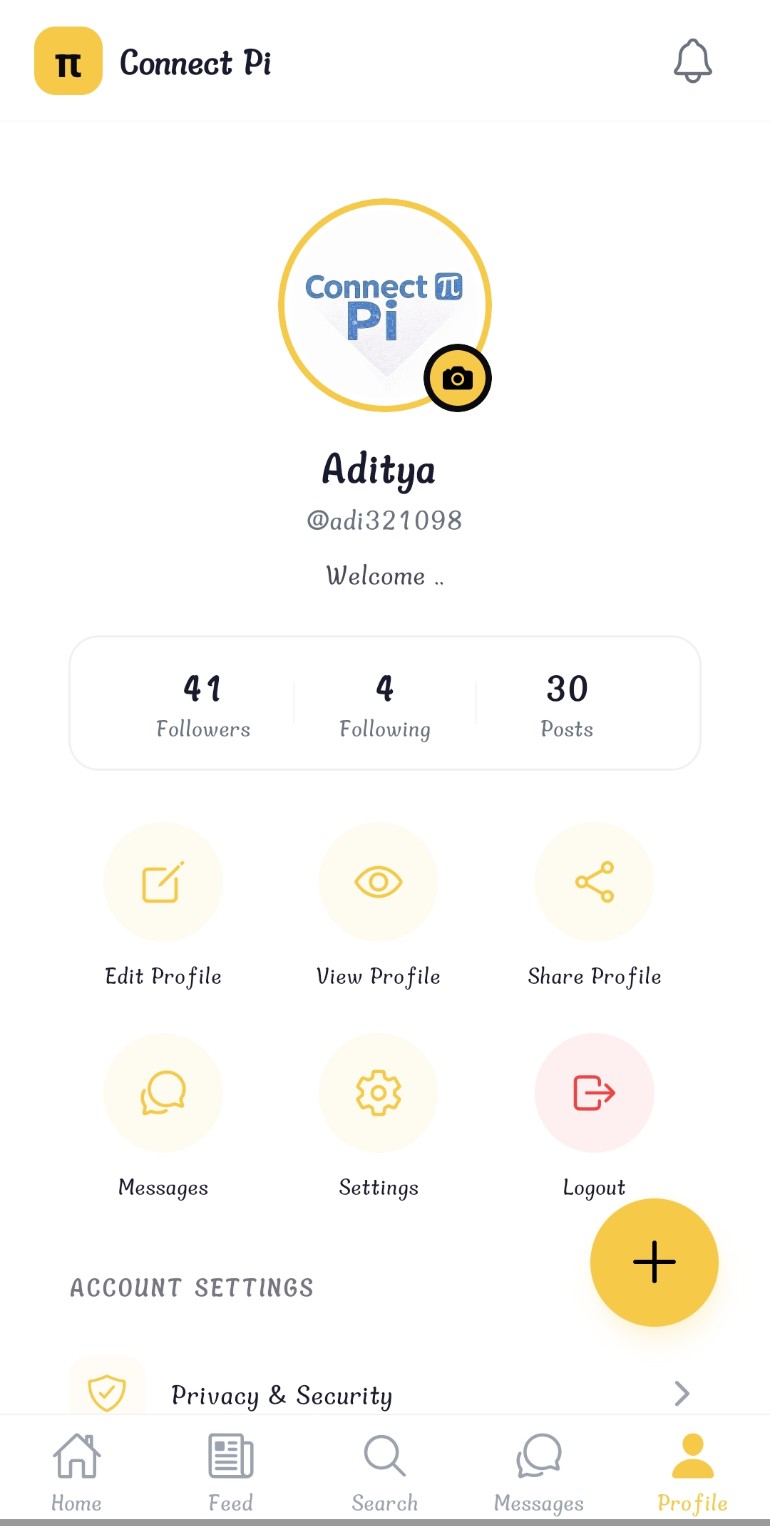Select the Profile tab

pos(692,1471)
